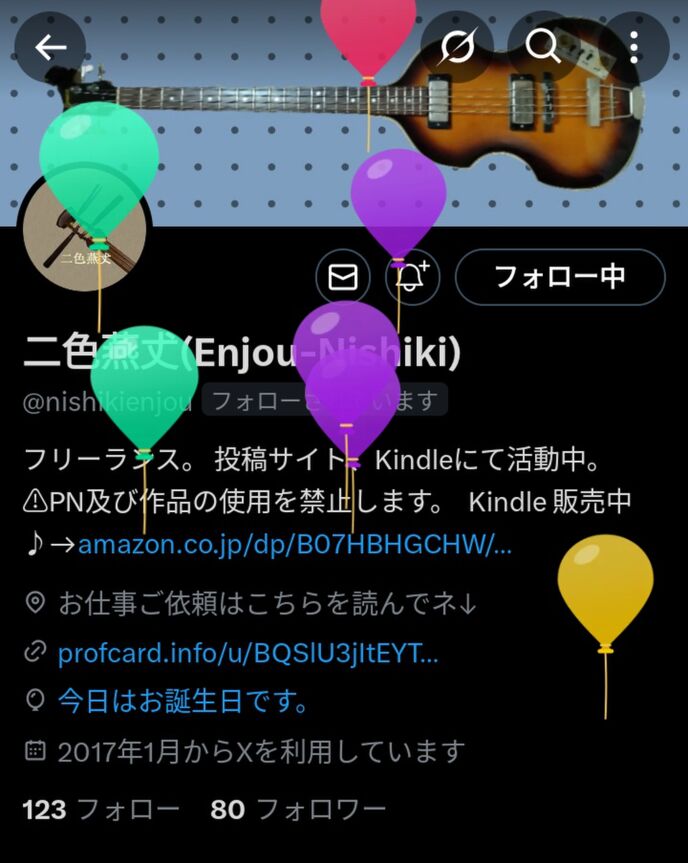Go back using the arrow icon

click(x=50, y=47)
